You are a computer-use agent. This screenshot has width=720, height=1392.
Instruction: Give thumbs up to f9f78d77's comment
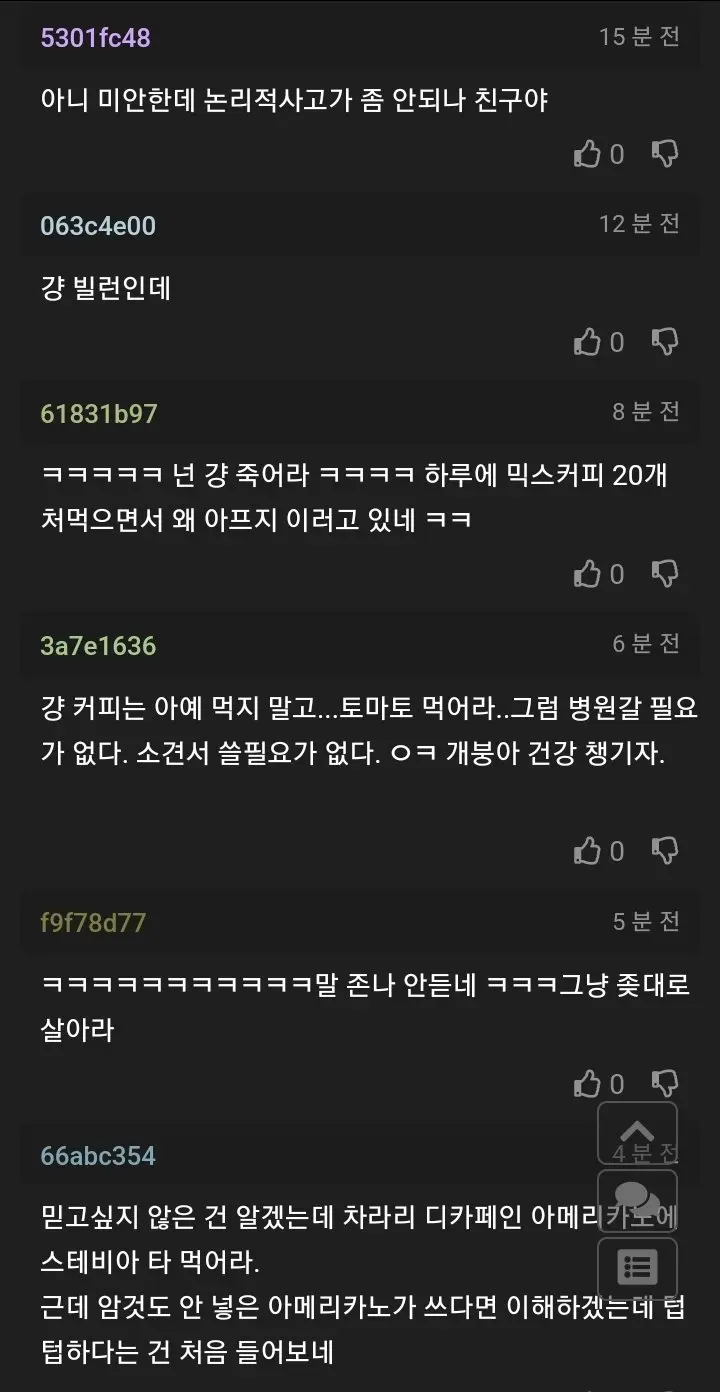[x=587, y=1083]
